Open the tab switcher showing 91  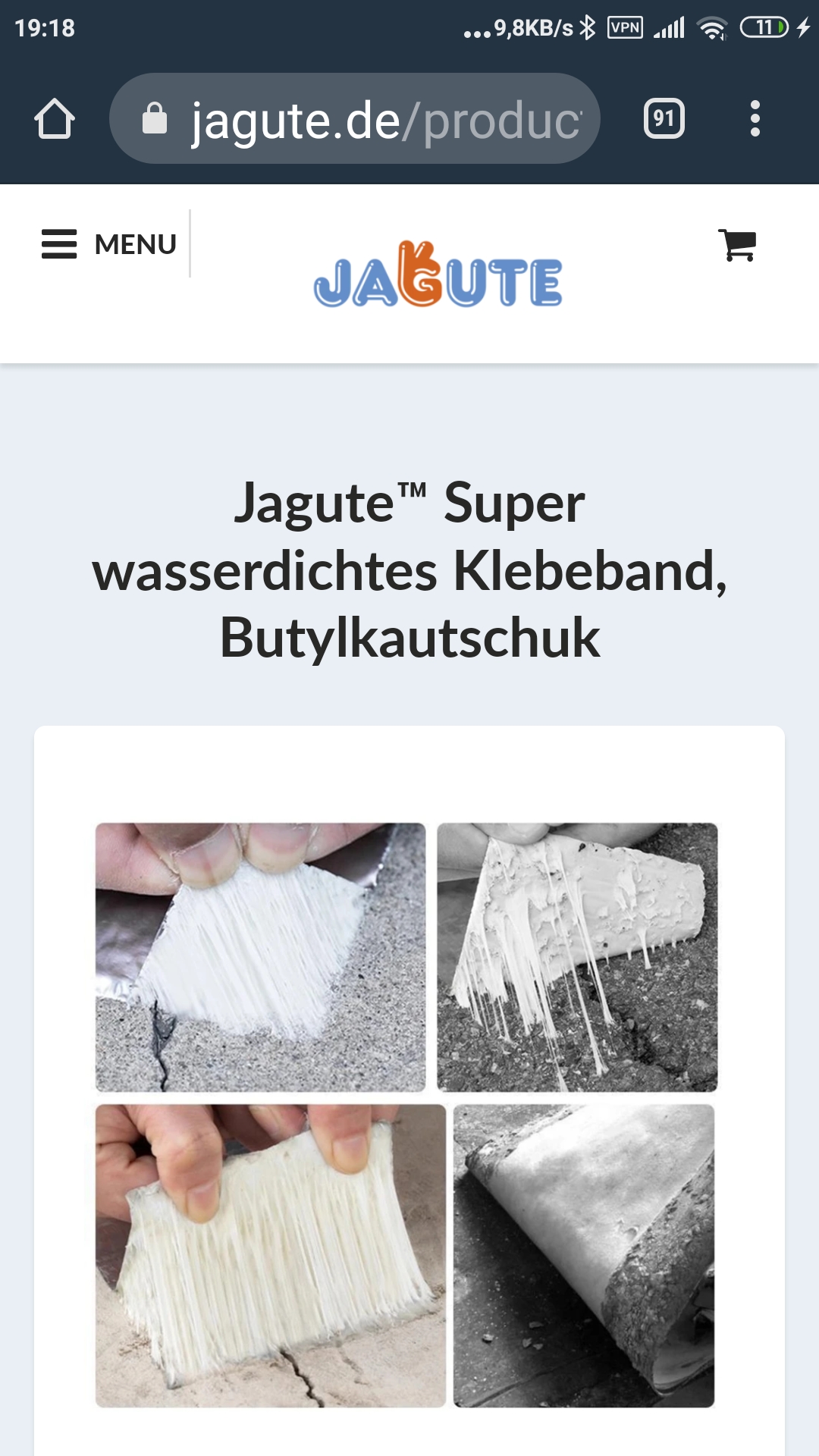(x=664, y=118)
